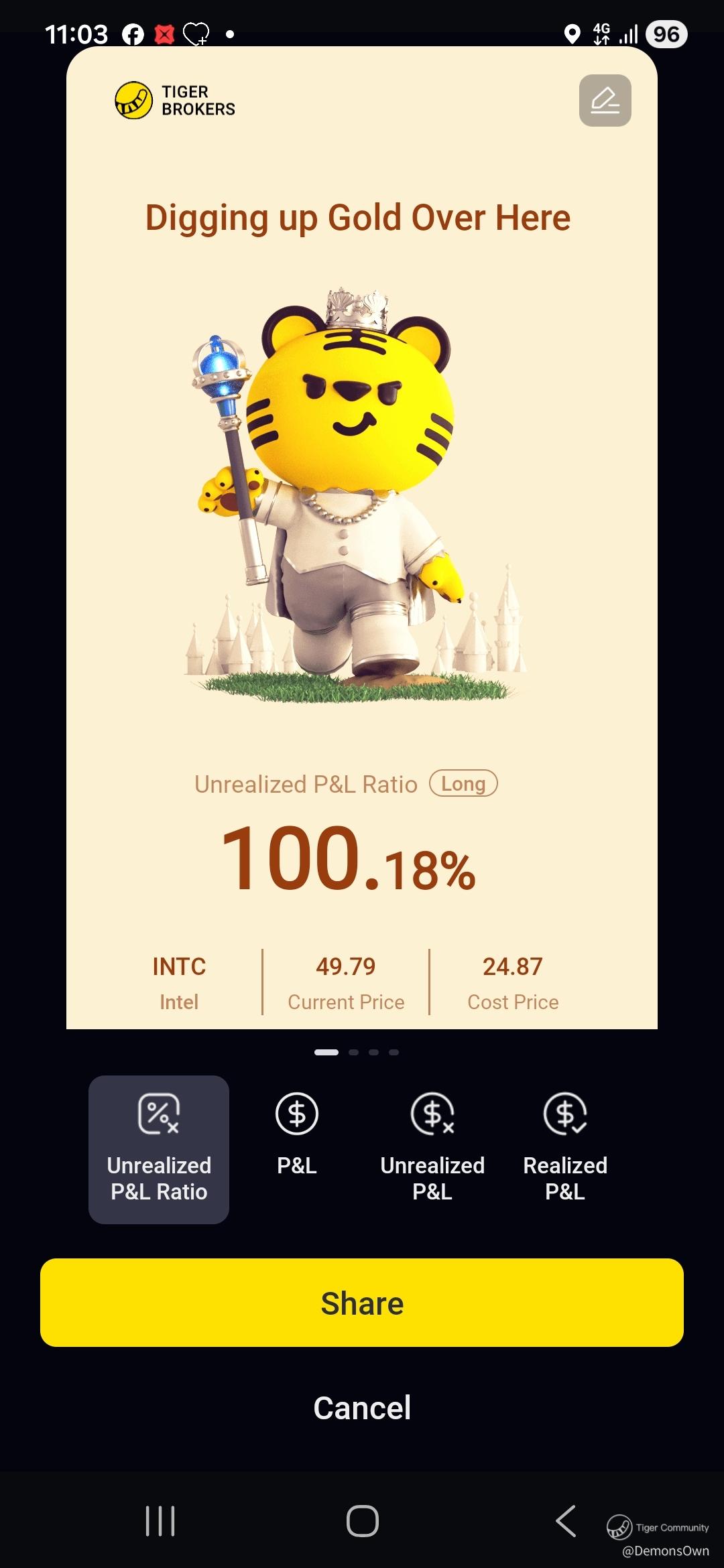
Task: Share the P&L card
Action: (x=362, y=1303)
